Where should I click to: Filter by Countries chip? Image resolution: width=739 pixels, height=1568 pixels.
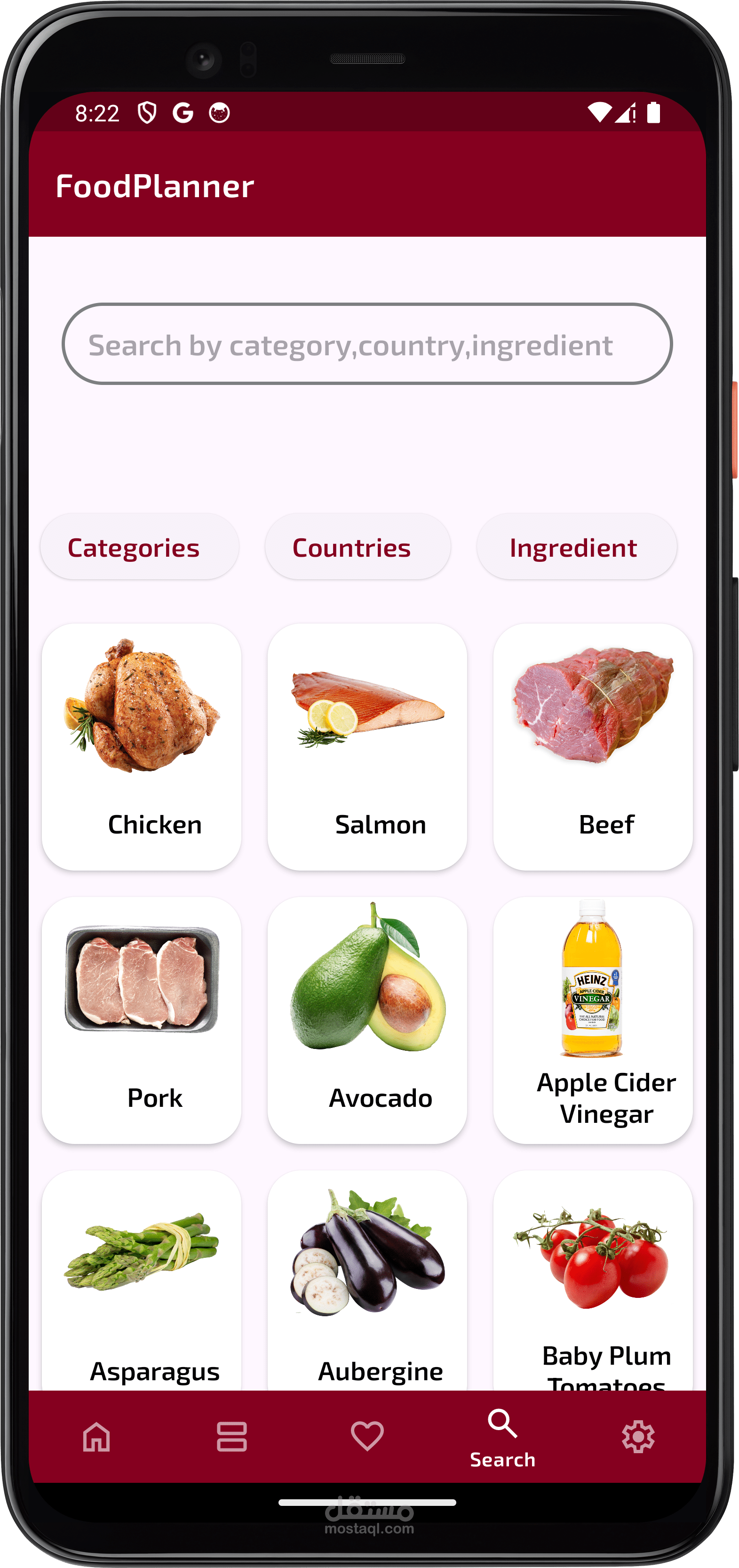pyautogui.click(x=358, y=547)
